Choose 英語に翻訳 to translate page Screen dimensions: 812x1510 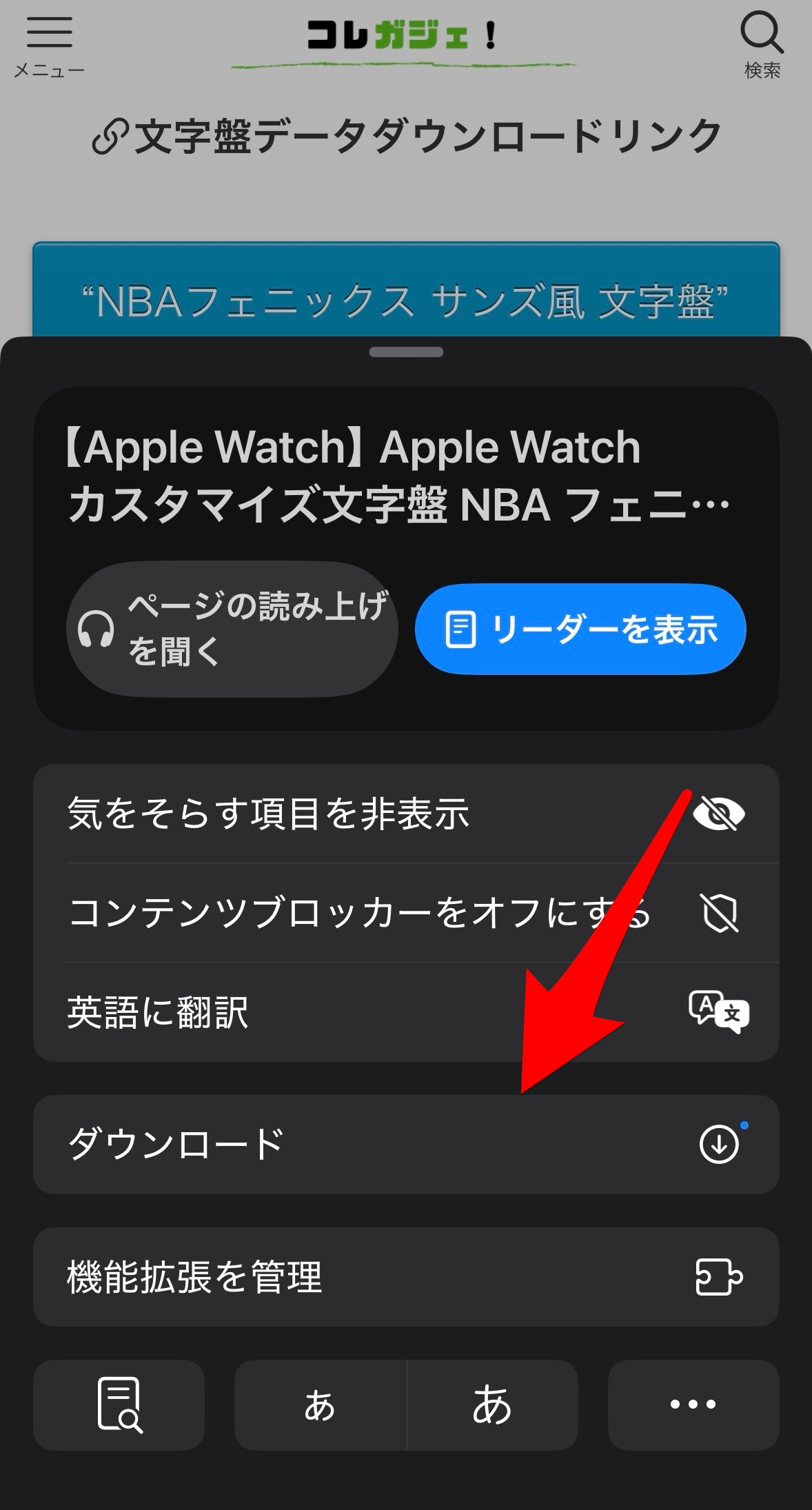tap(406, 1012)
